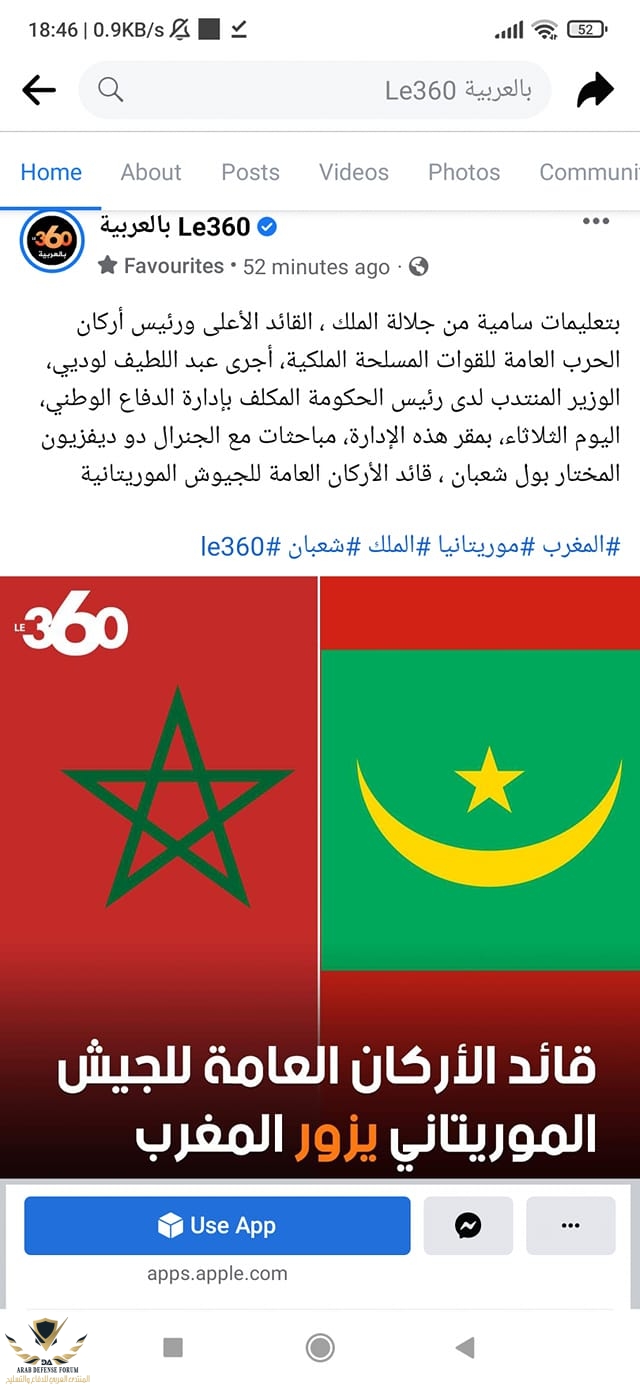
Task: Open the #موريتانيا hashtag link
Action: [x=477, y=546]
